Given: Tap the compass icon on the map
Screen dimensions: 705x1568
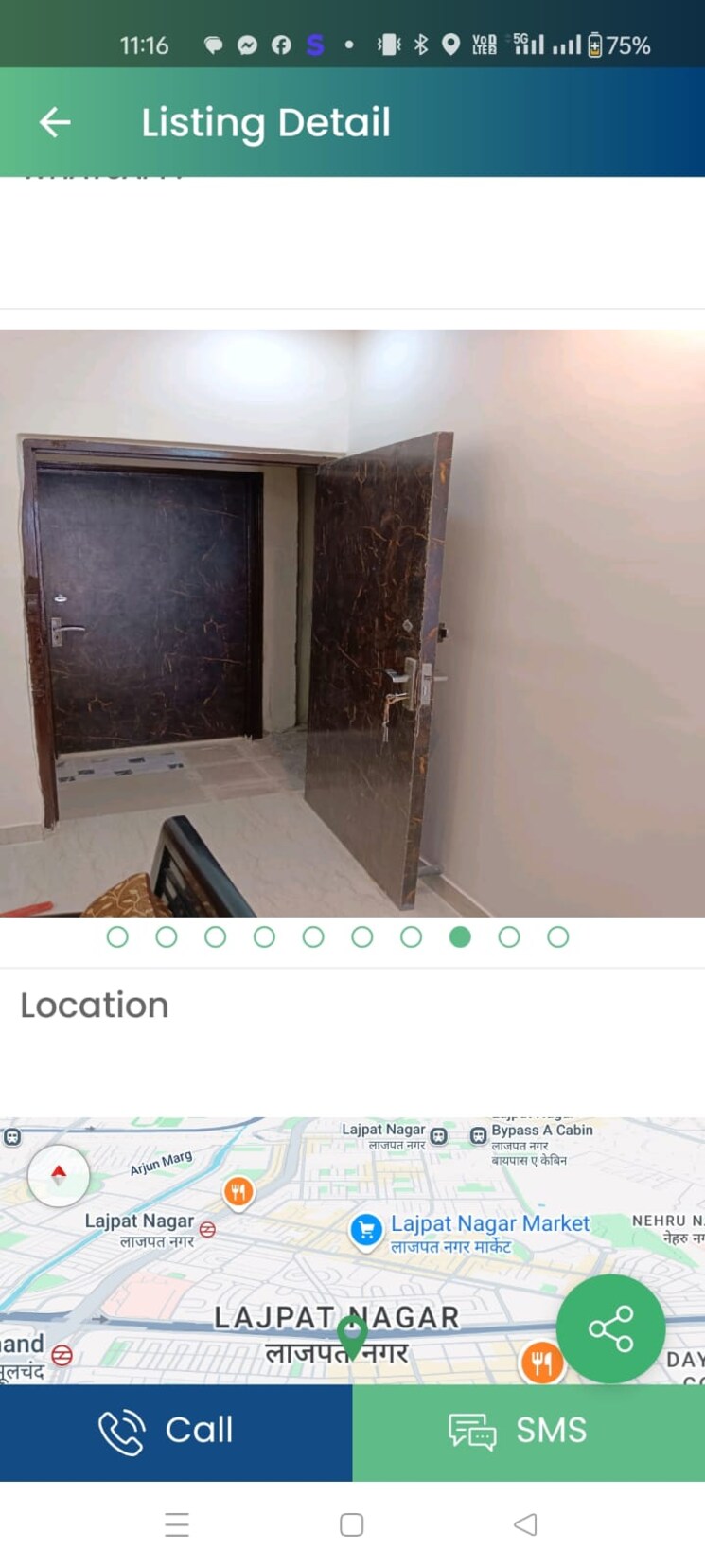Looking at the screenshot, I should click(59, 1174).
